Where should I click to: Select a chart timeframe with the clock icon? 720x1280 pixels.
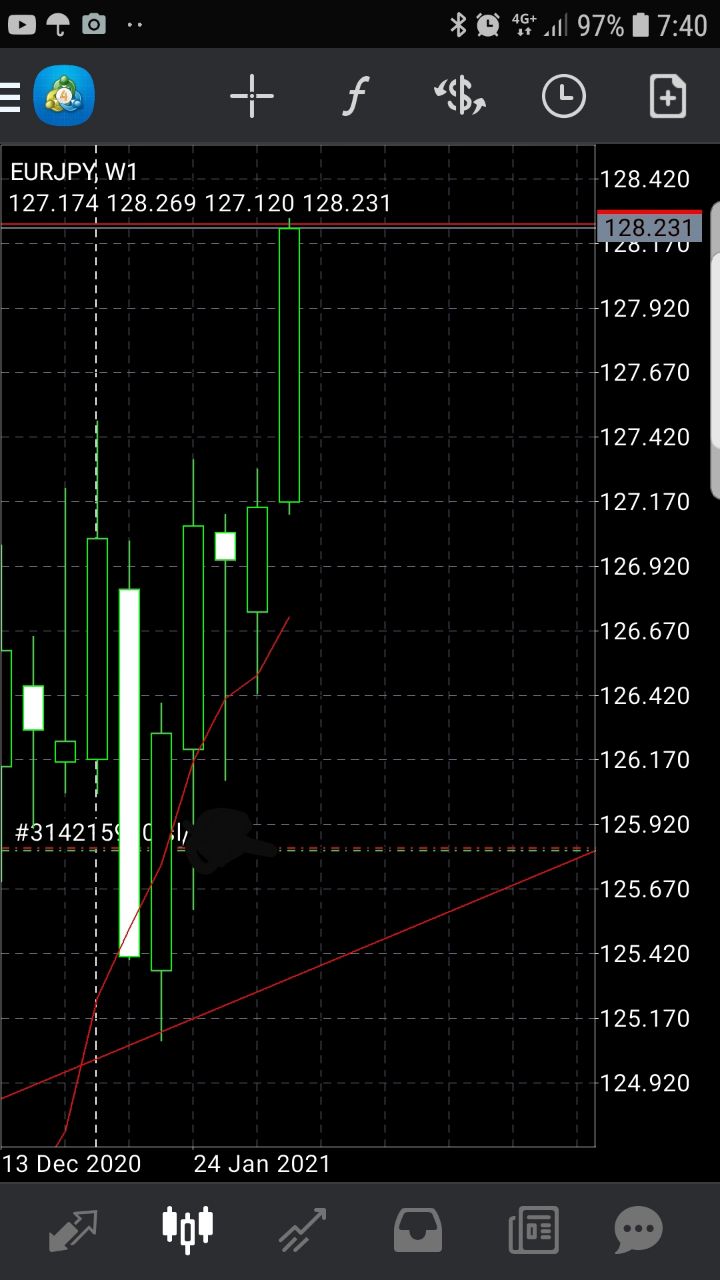point(564,97)
